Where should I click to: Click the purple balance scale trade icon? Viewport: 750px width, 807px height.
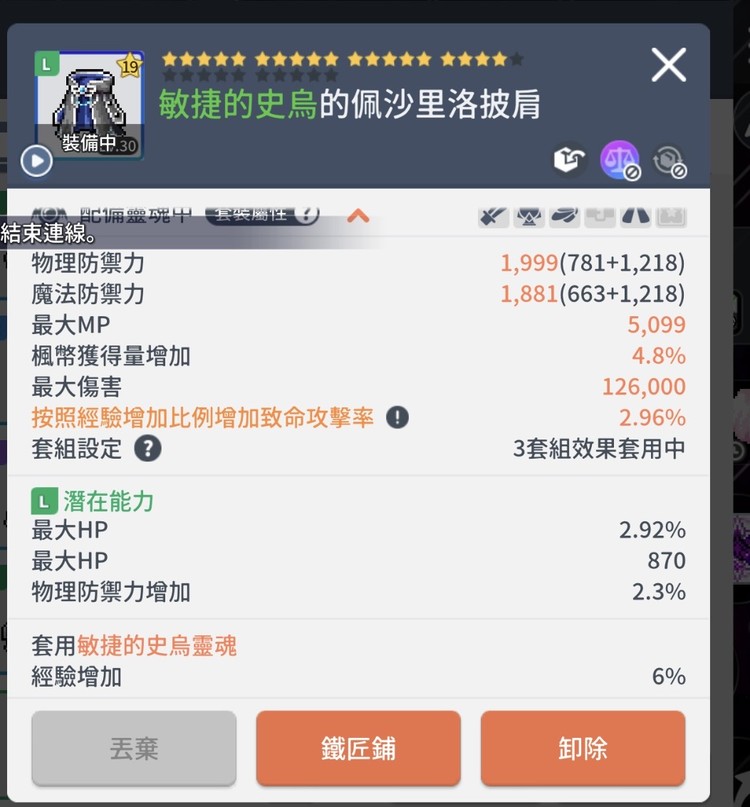click(620, 158)
